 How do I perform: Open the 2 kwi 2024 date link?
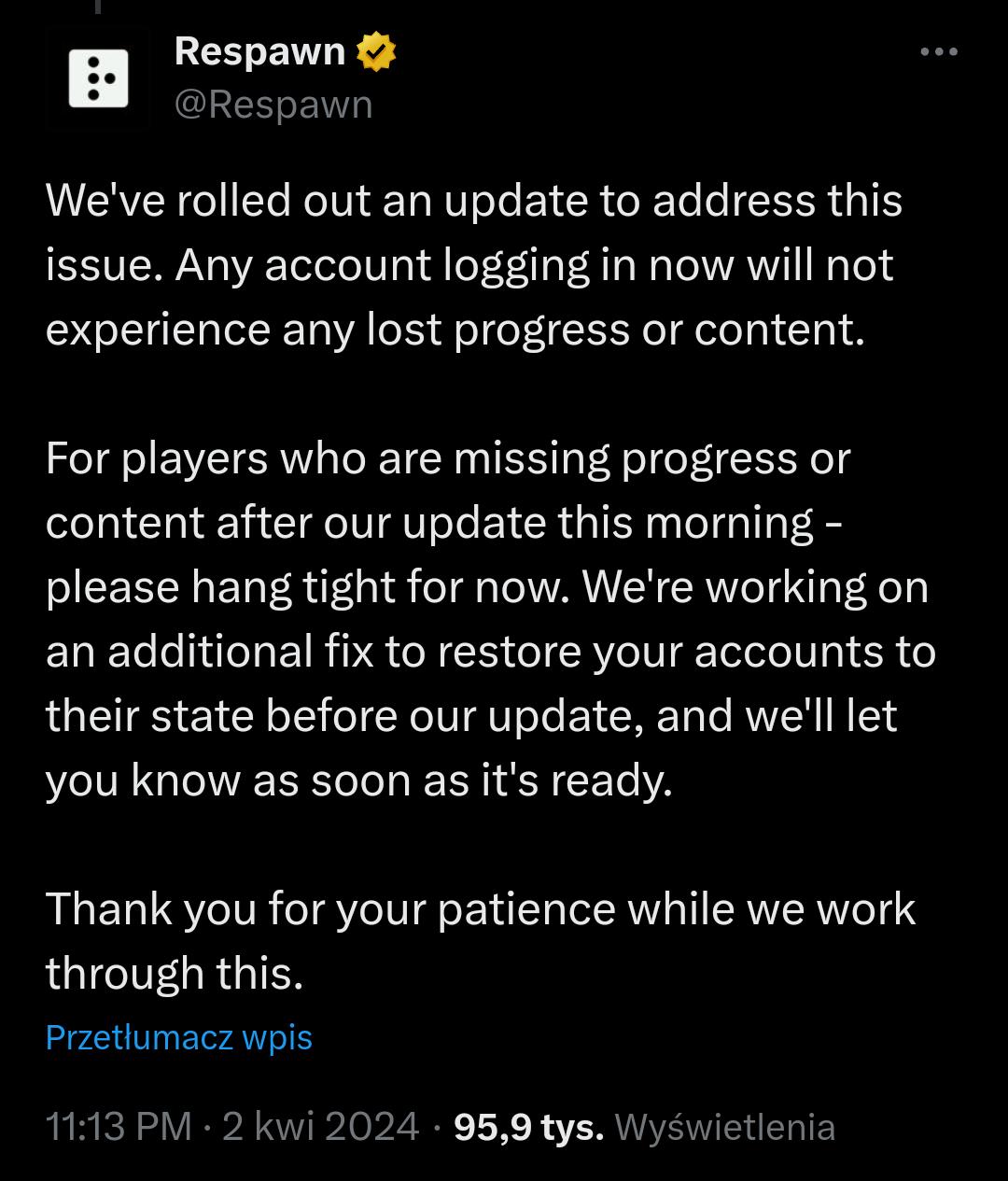[x=322, y=1127]
